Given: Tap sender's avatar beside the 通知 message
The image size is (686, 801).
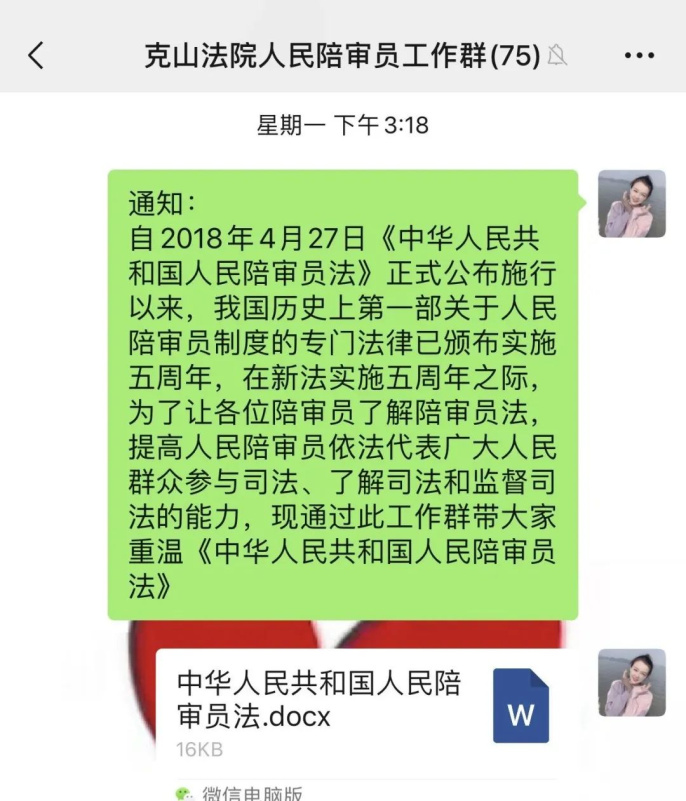Looking at the screenshot, I should [x=631, y=204].
